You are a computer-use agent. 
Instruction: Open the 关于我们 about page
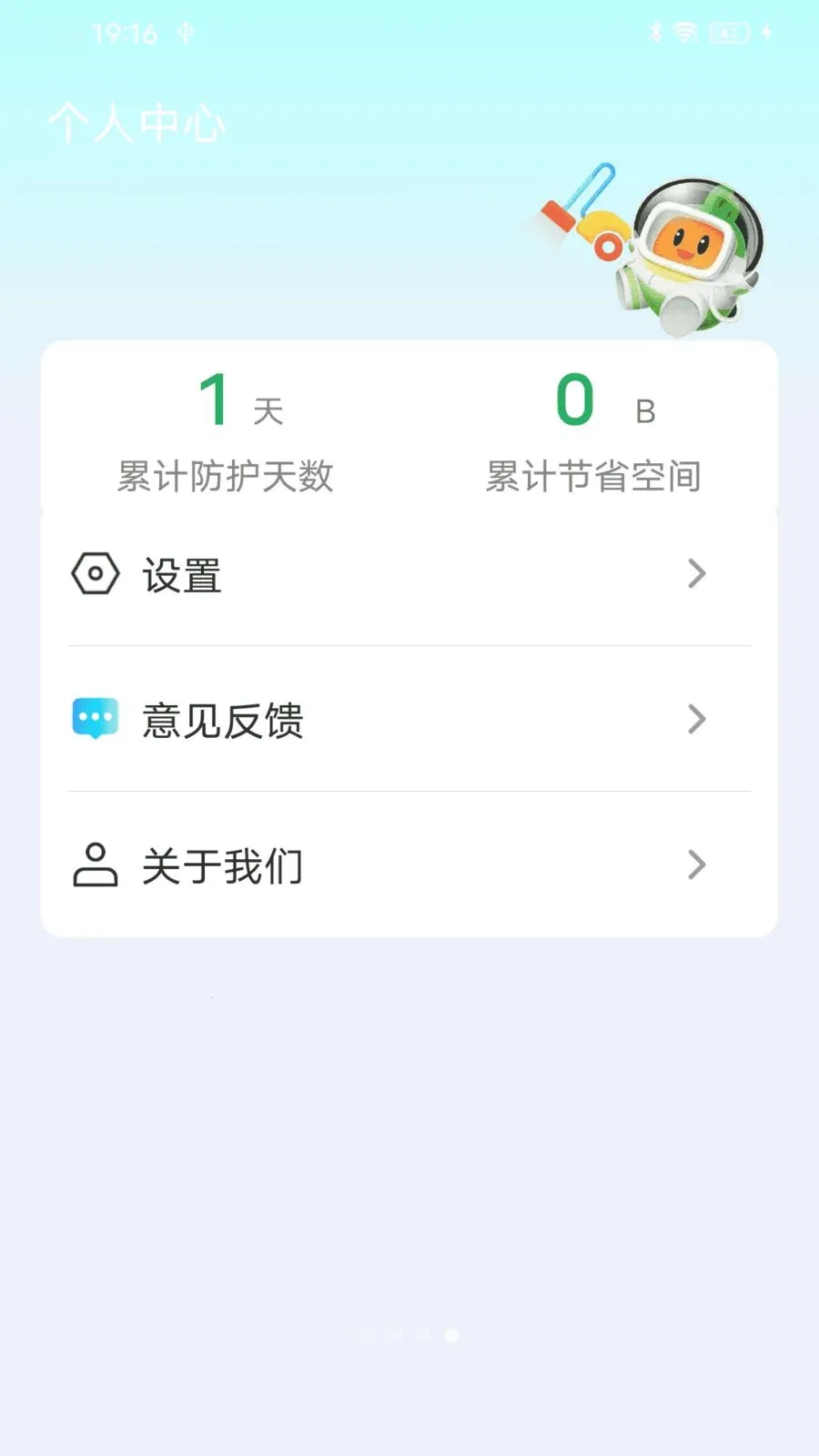coord(223,865)
